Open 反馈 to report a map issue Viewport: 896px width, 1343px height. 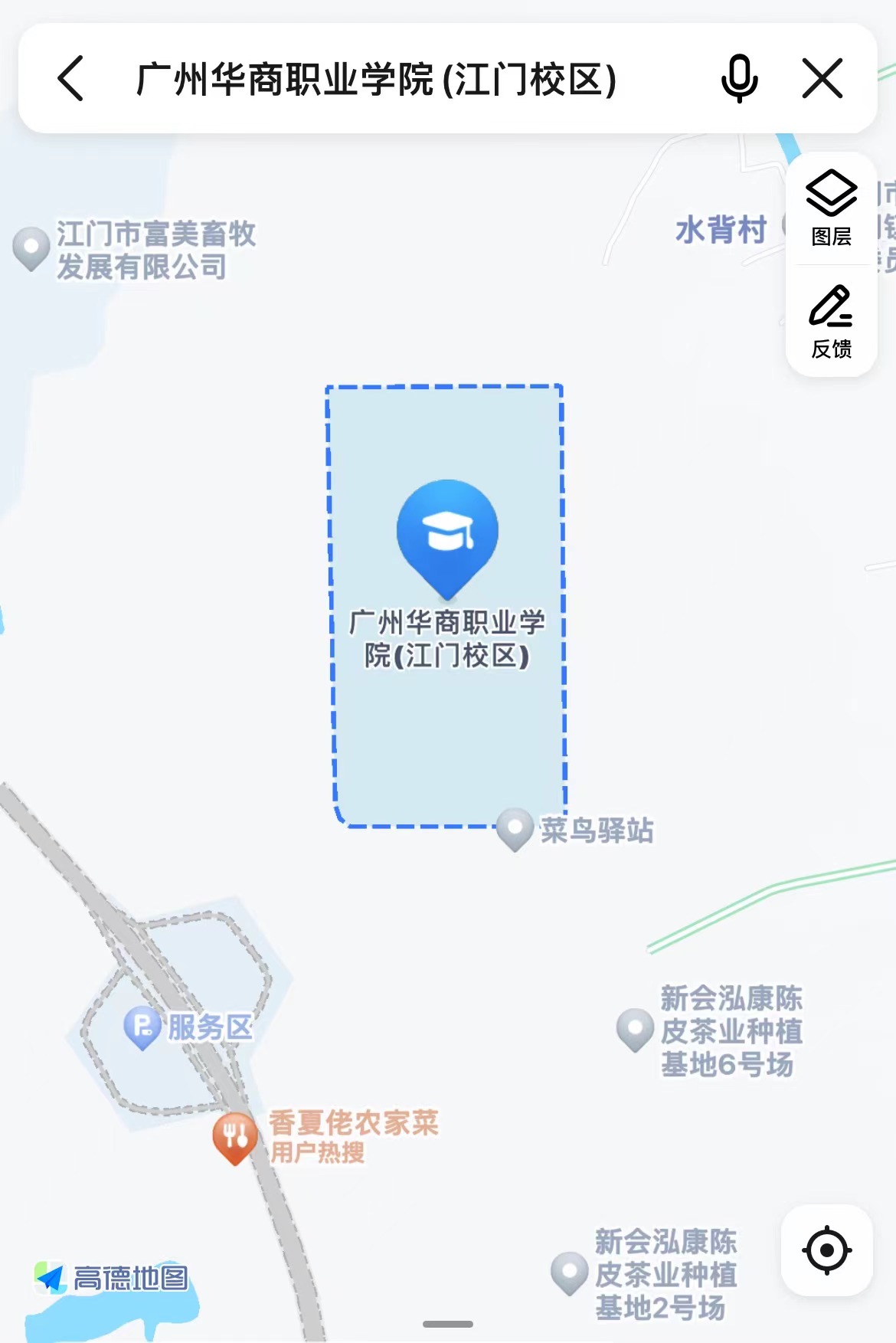(831, 322)
